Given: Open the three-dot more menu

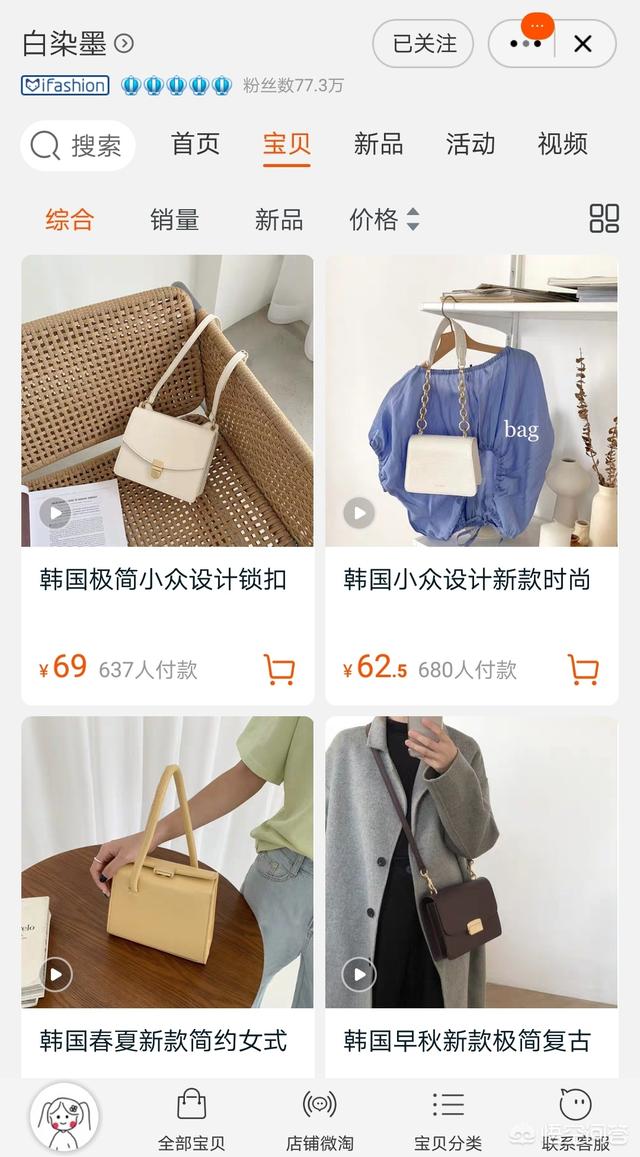Looking at the screenshot, I should pyautogui.click(x=525, y=44).
